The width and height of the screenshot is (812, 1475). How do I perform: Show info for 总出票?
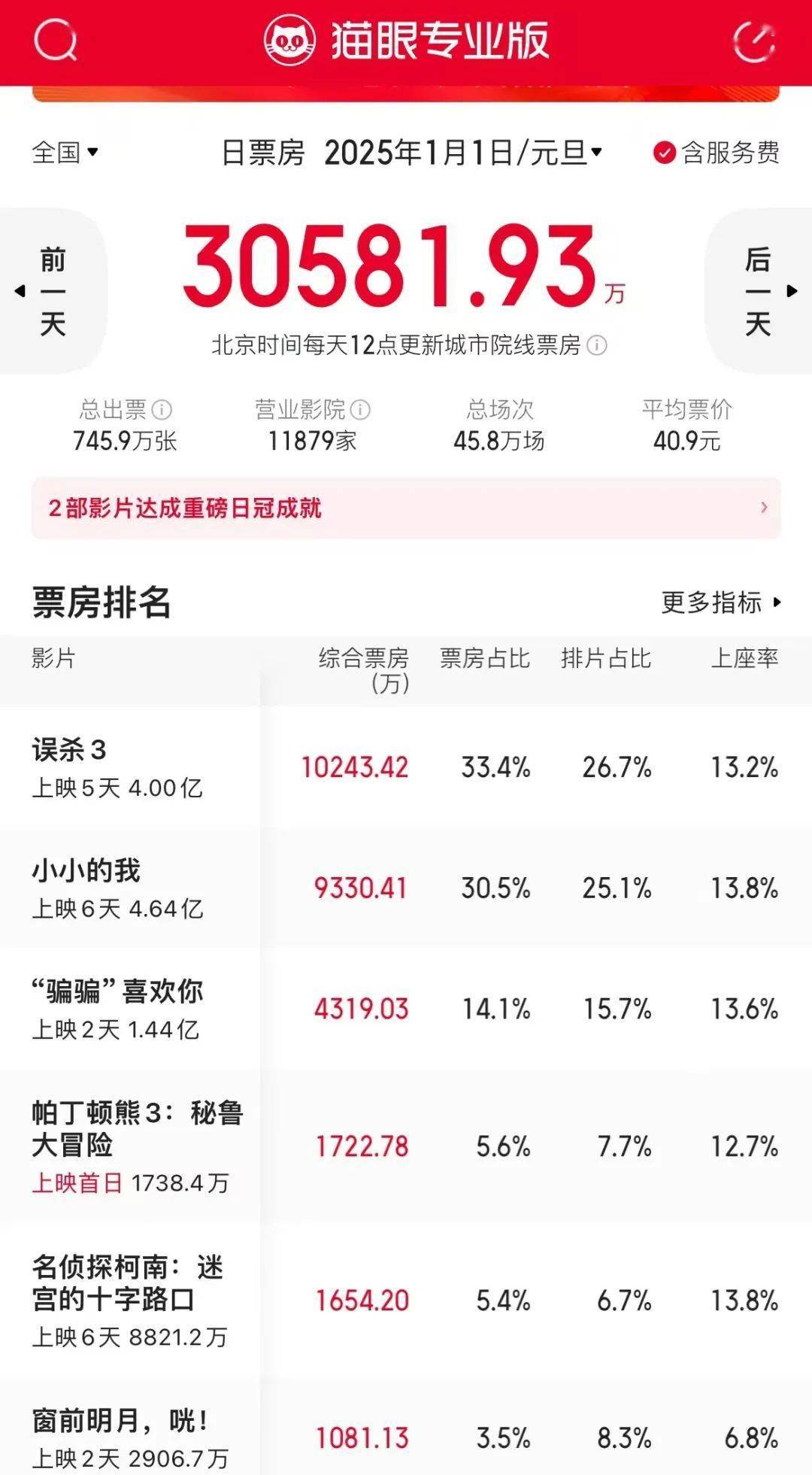(x=162, y=410)
